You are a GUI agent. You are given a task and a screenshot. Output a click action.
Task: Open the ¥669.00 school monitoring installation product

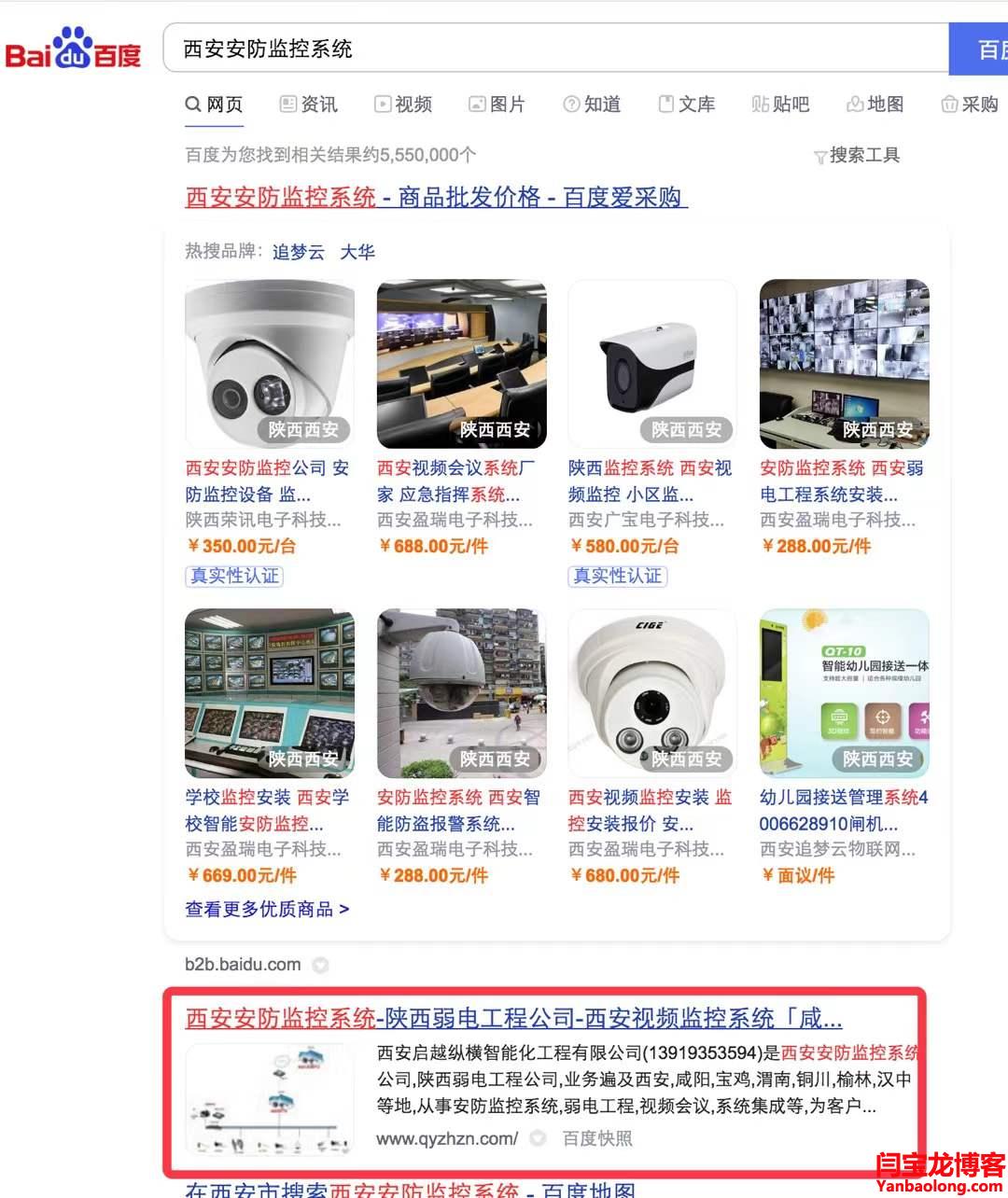269,693
